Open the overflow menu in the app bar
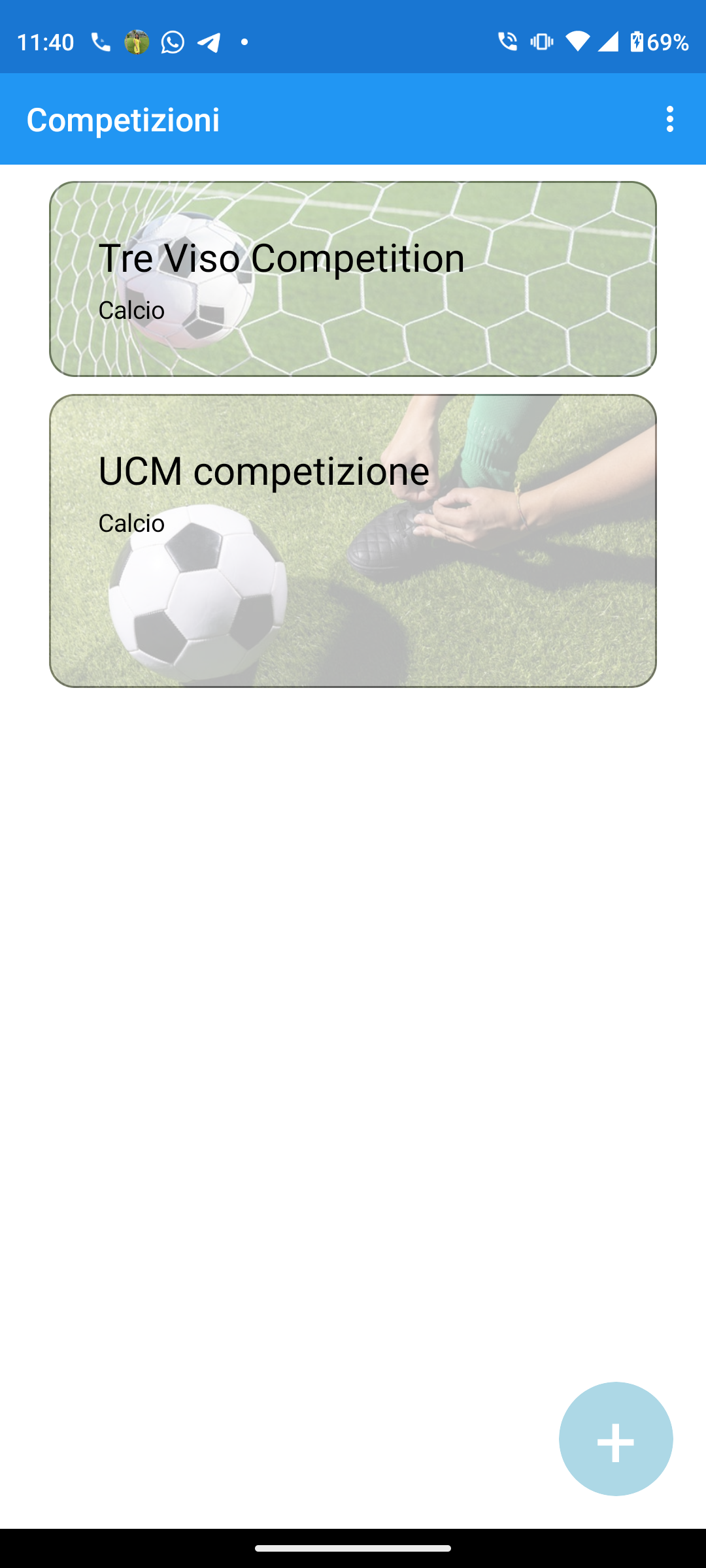Screen dimensions: 706x1568 click(x=669, y=120)
